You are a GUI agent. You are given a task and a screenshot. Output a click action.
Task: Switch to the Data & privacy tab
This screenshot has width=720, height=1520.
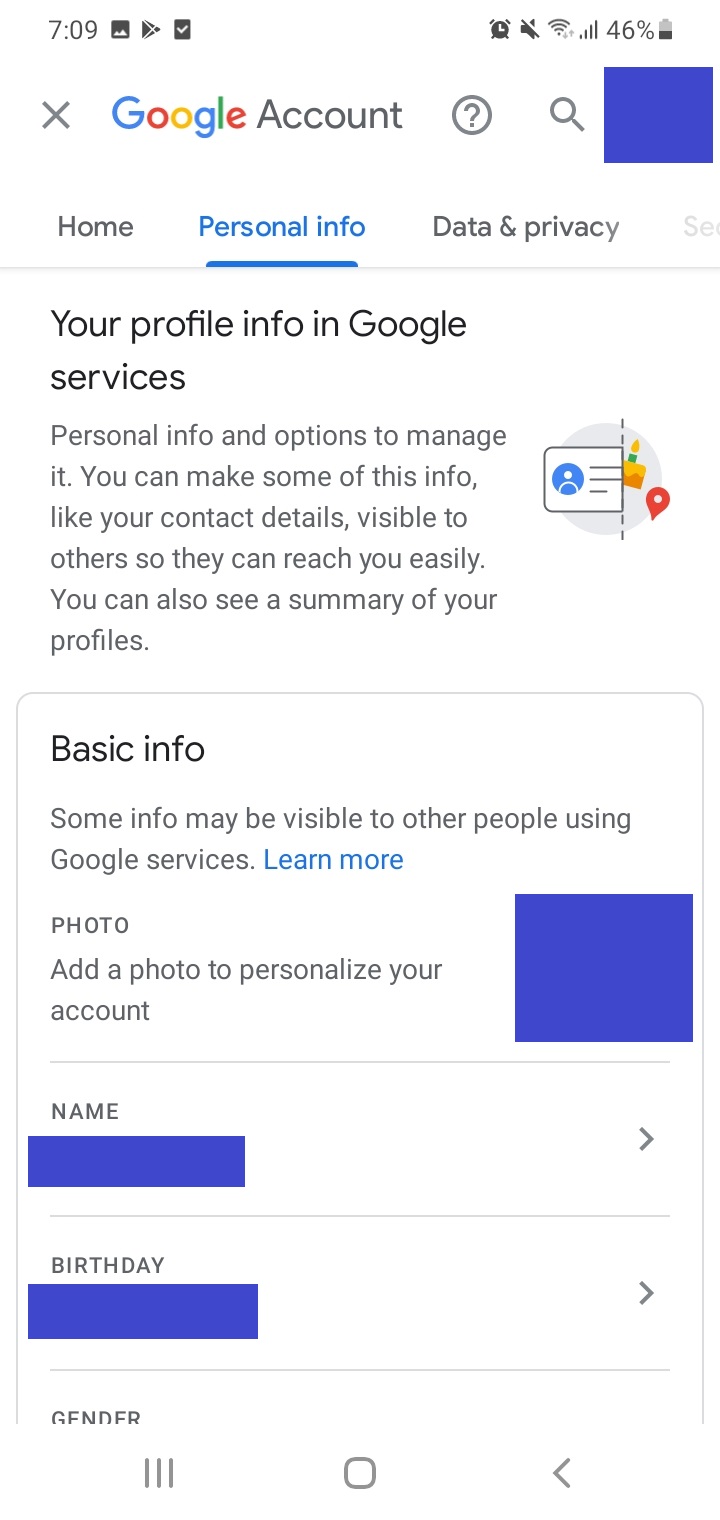click(x=526, y=227)
